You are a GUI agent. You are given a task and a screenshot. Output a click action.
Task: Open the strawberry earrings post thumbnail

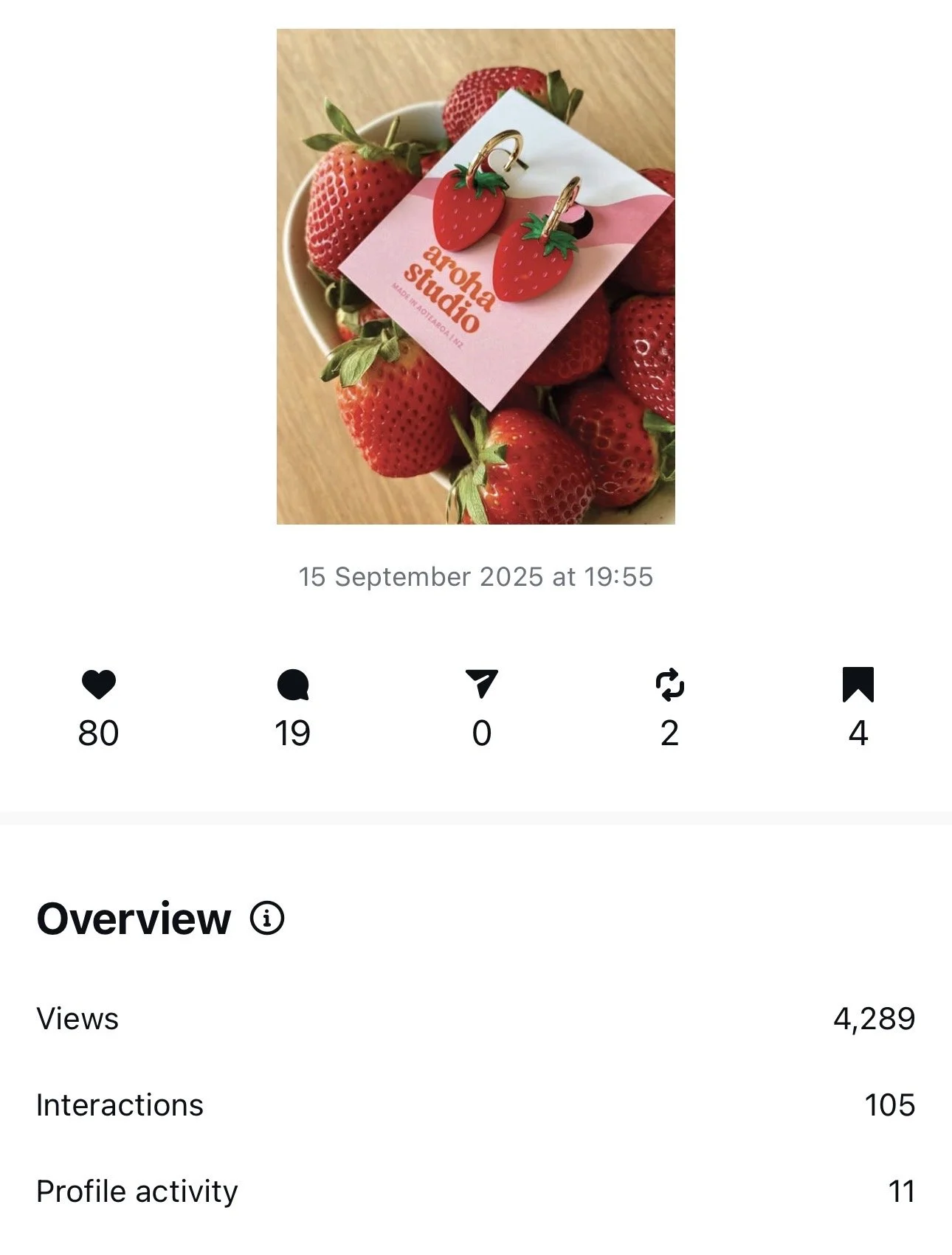tap(475, 277)
